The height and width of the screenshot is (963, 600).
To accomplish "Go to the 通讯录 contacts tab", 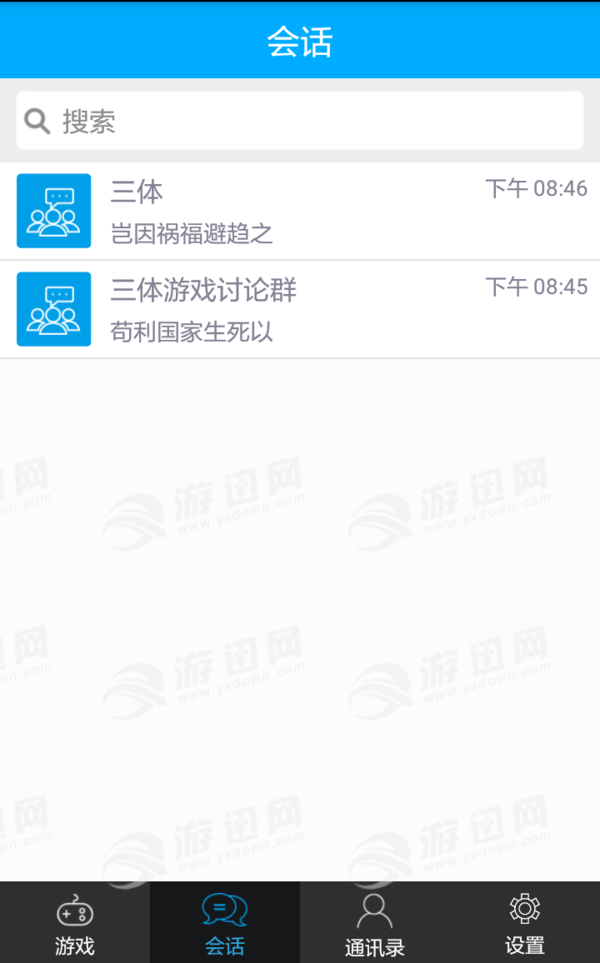I will click(x=375, y=922).
